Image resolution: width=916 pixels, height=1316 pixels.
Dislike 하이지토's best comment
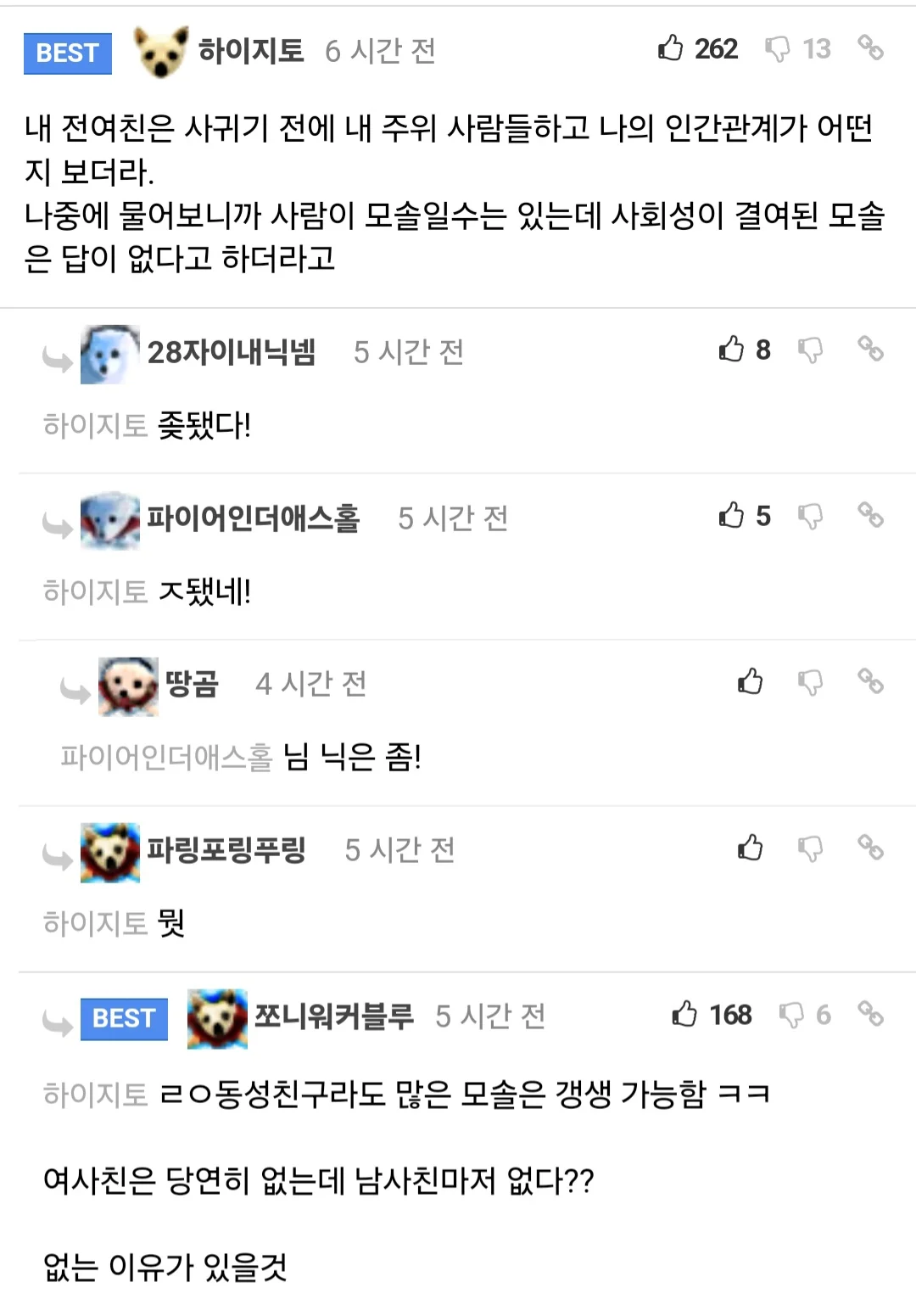(777, 49)
